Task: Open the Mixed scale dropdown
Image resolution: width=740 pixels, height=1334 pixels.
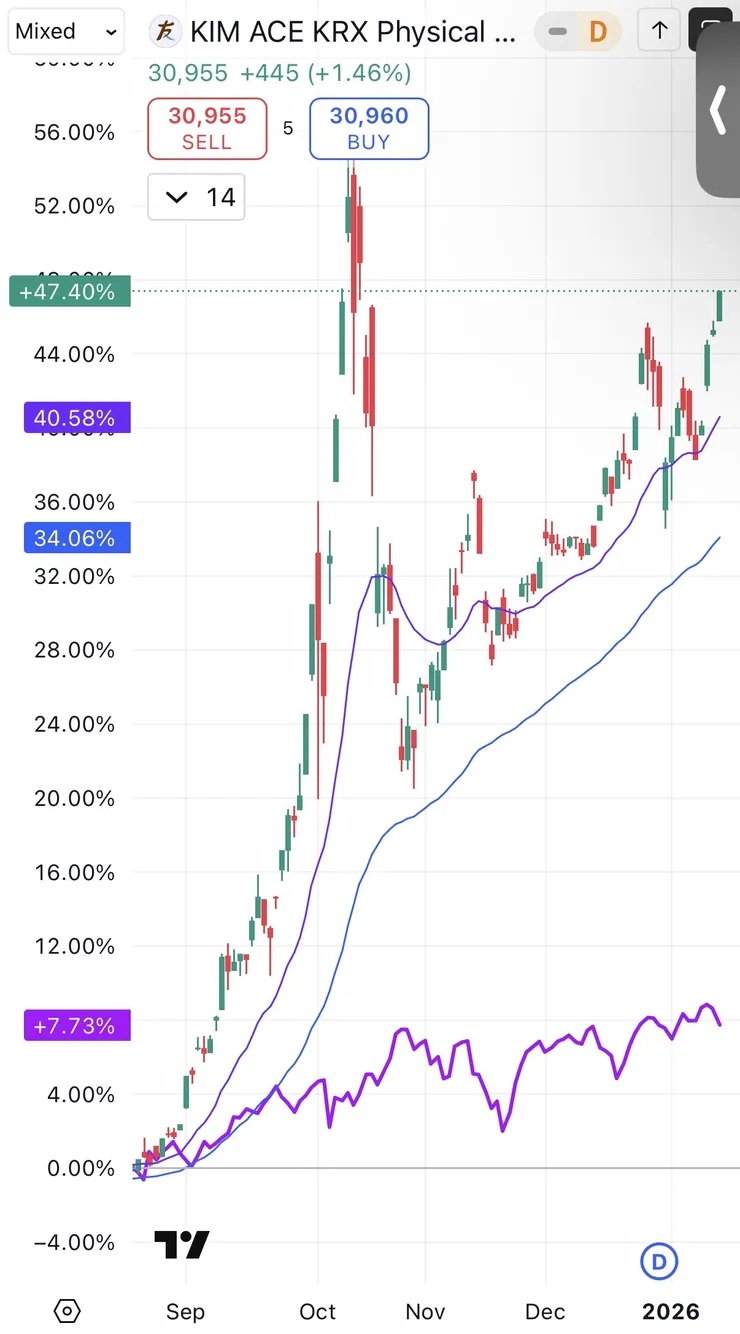Action: (66, 31)
